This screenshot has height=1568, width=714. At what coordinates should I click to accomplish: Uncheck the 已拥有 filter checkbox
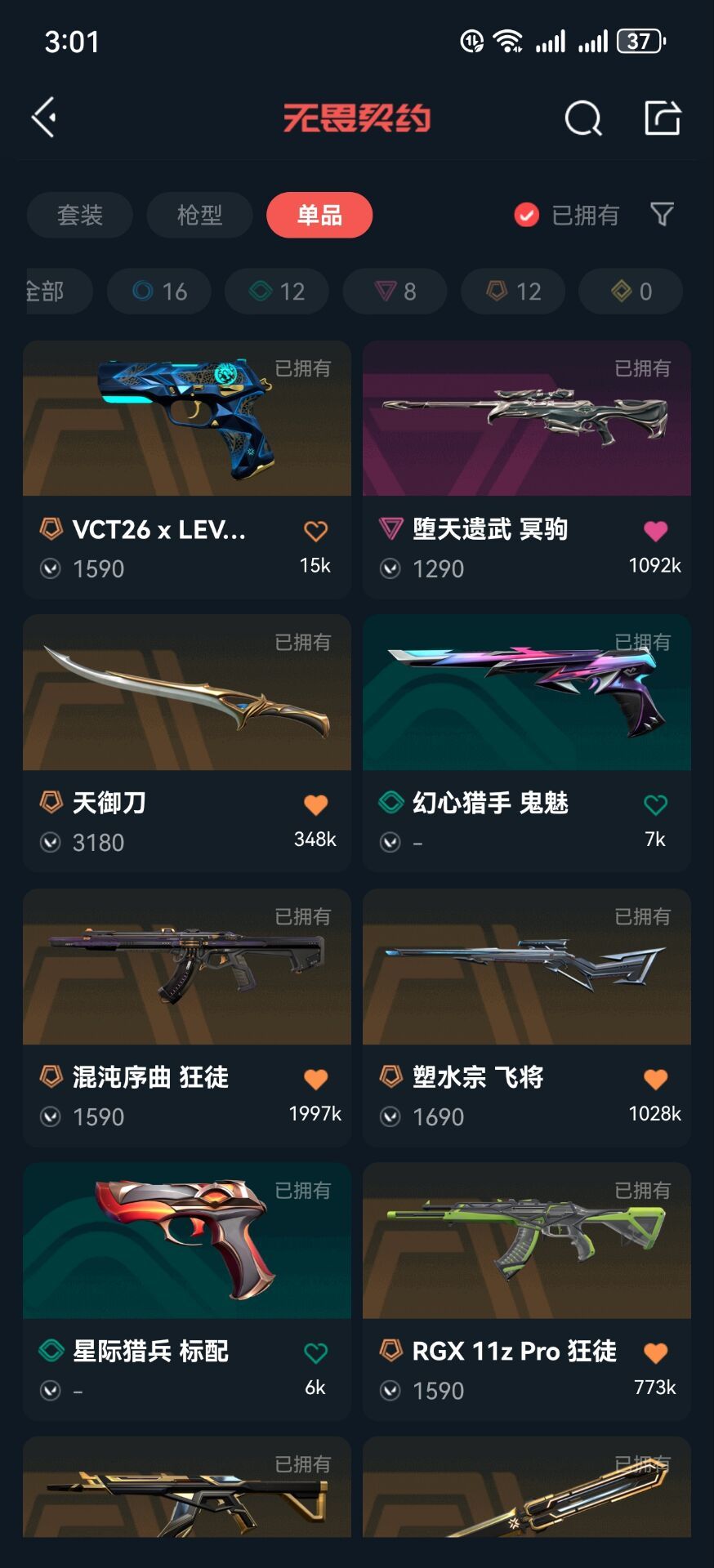click(527, 215)
